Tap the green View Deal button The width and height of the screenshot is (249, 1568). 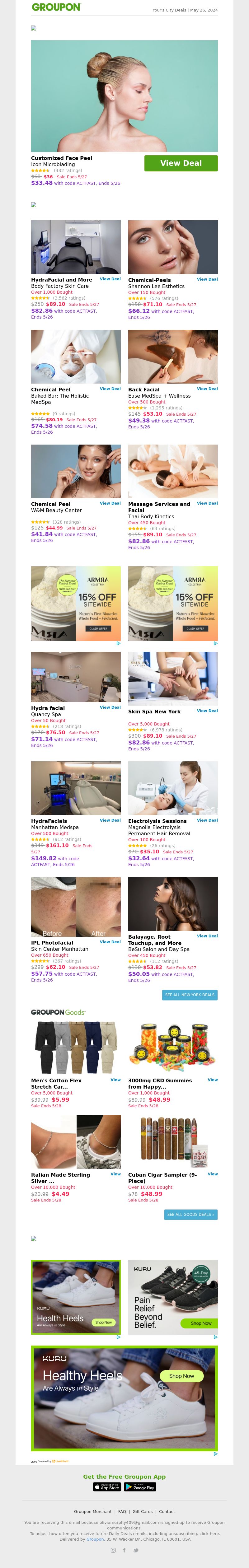tap(181, 163)
